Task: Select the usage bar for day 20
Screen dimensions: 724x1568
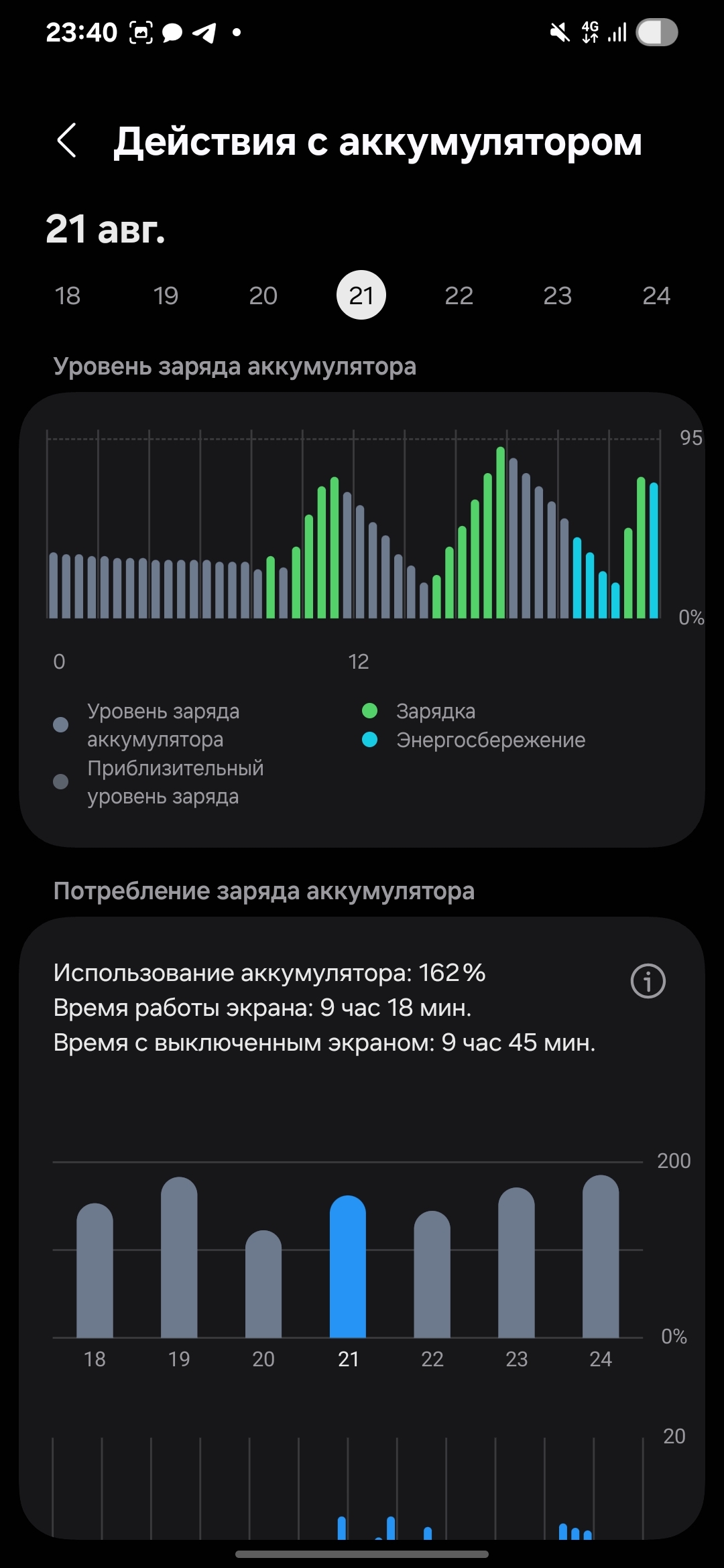Action: 263,1284
